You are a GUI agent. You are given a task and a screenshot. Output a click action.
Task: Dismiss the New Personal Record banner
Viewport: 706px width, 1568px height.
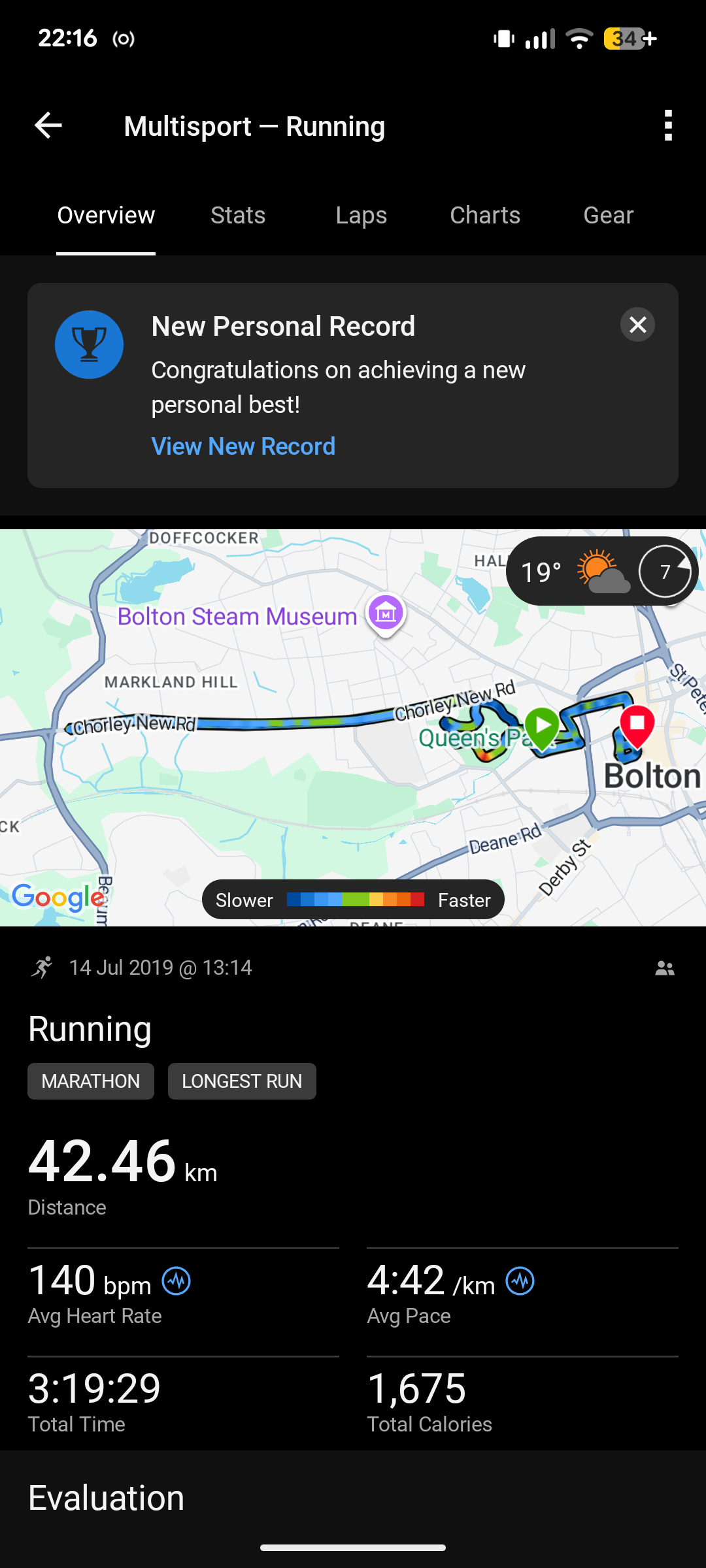click(637, 325)
